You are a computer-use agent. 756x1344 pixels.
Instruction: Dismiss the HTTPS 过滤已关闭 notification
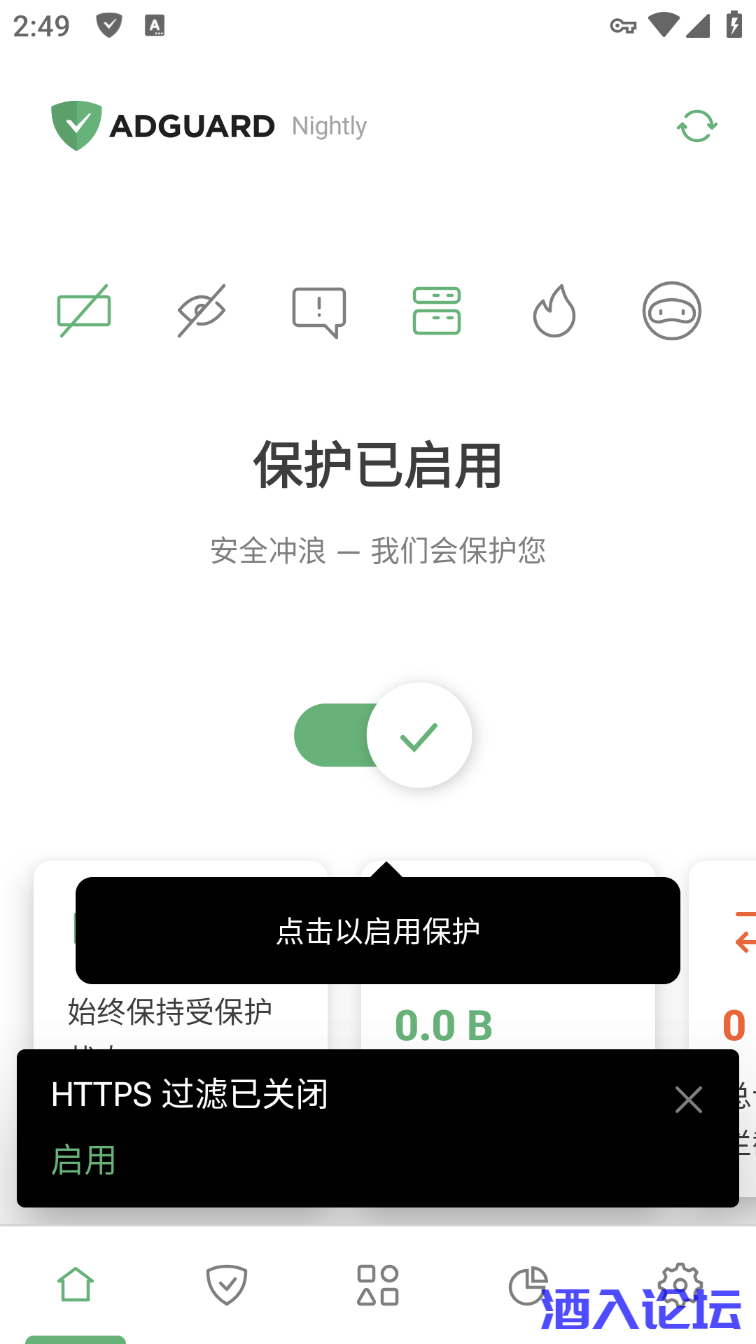coord(688,1100)
